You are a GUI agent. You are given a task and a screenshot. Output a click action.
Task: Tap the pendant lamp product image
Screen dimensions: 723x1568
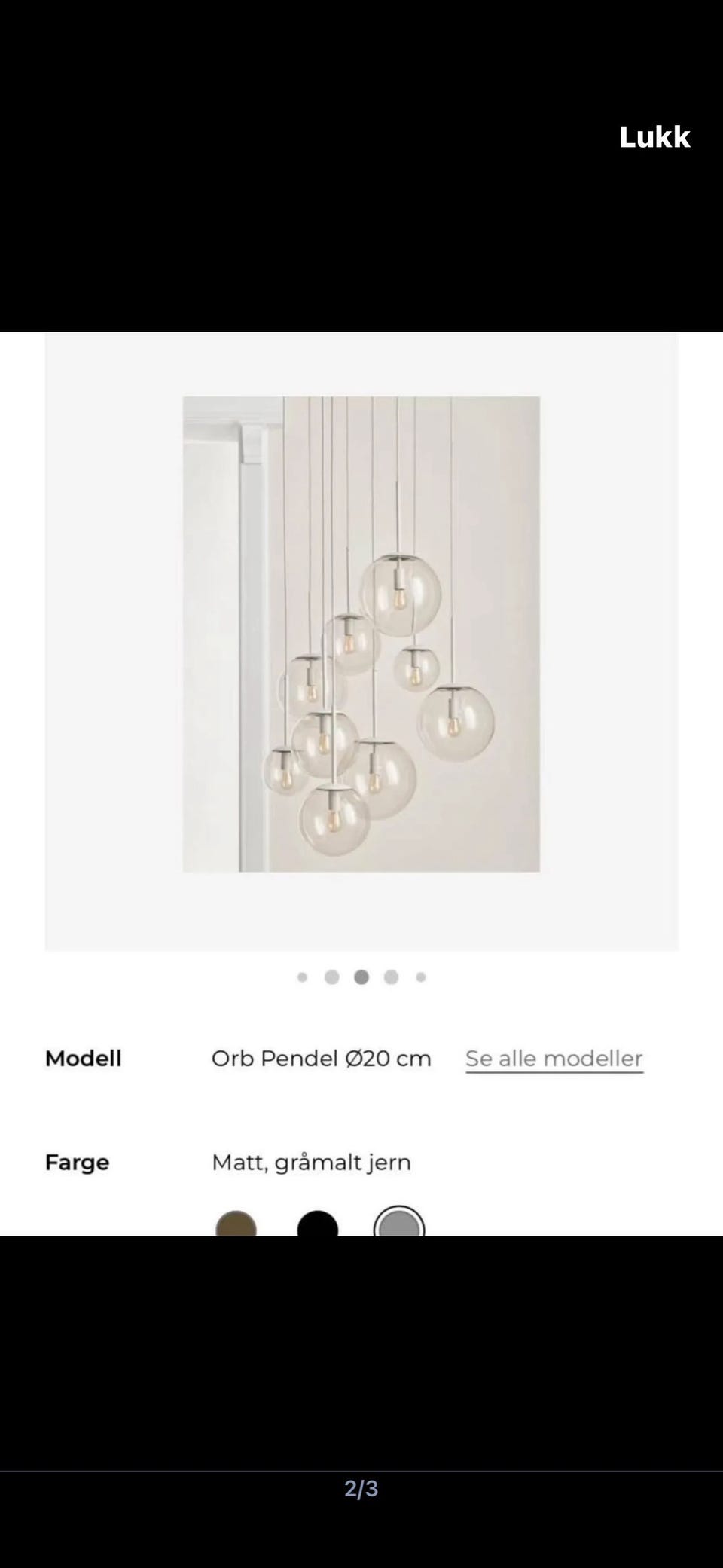361,634
